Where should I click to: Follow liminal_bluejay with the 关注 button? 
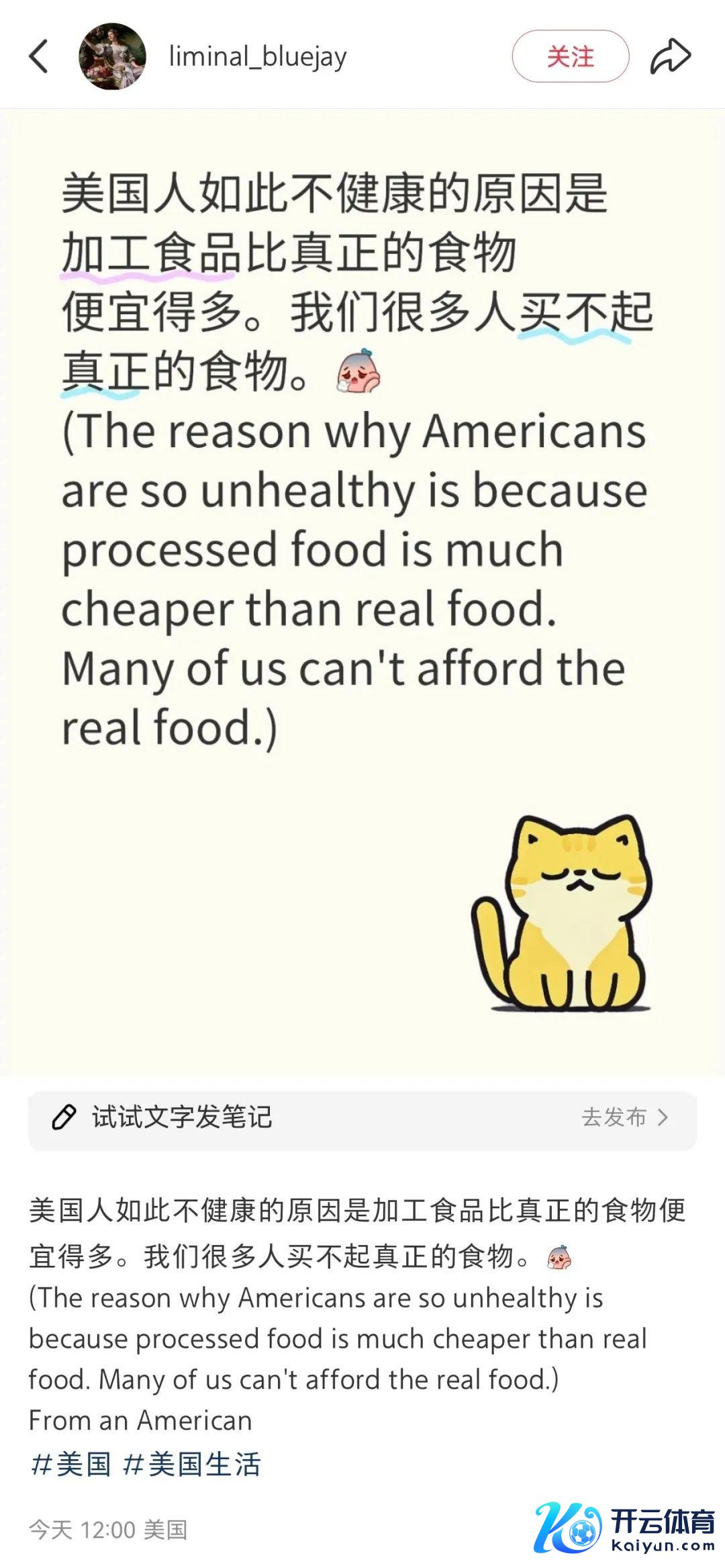(x=570, y=56)
